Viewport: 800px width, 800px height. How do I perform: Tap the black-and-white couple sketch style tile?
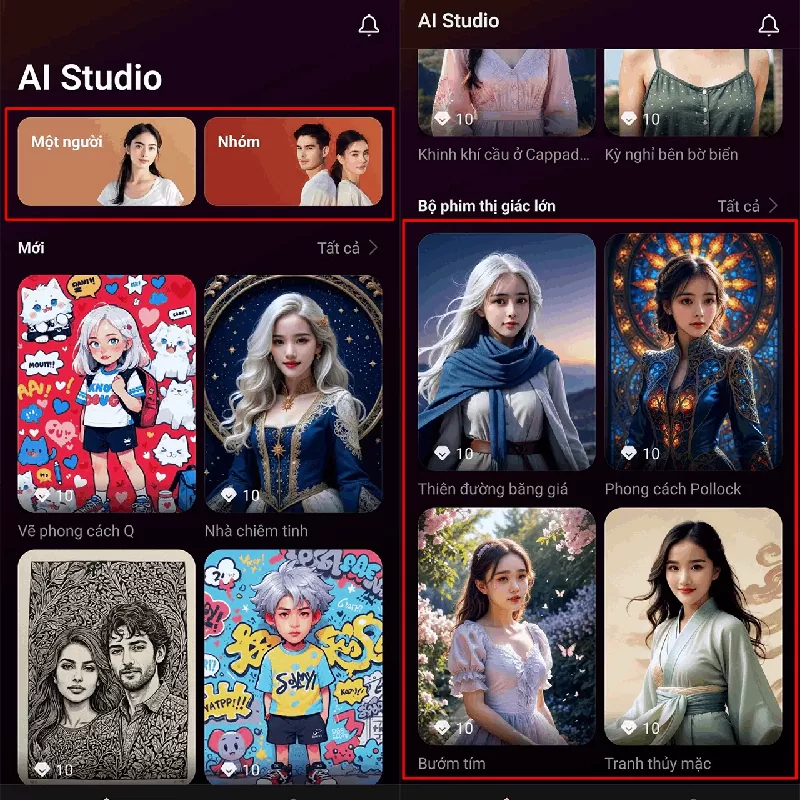pos(107,667)
